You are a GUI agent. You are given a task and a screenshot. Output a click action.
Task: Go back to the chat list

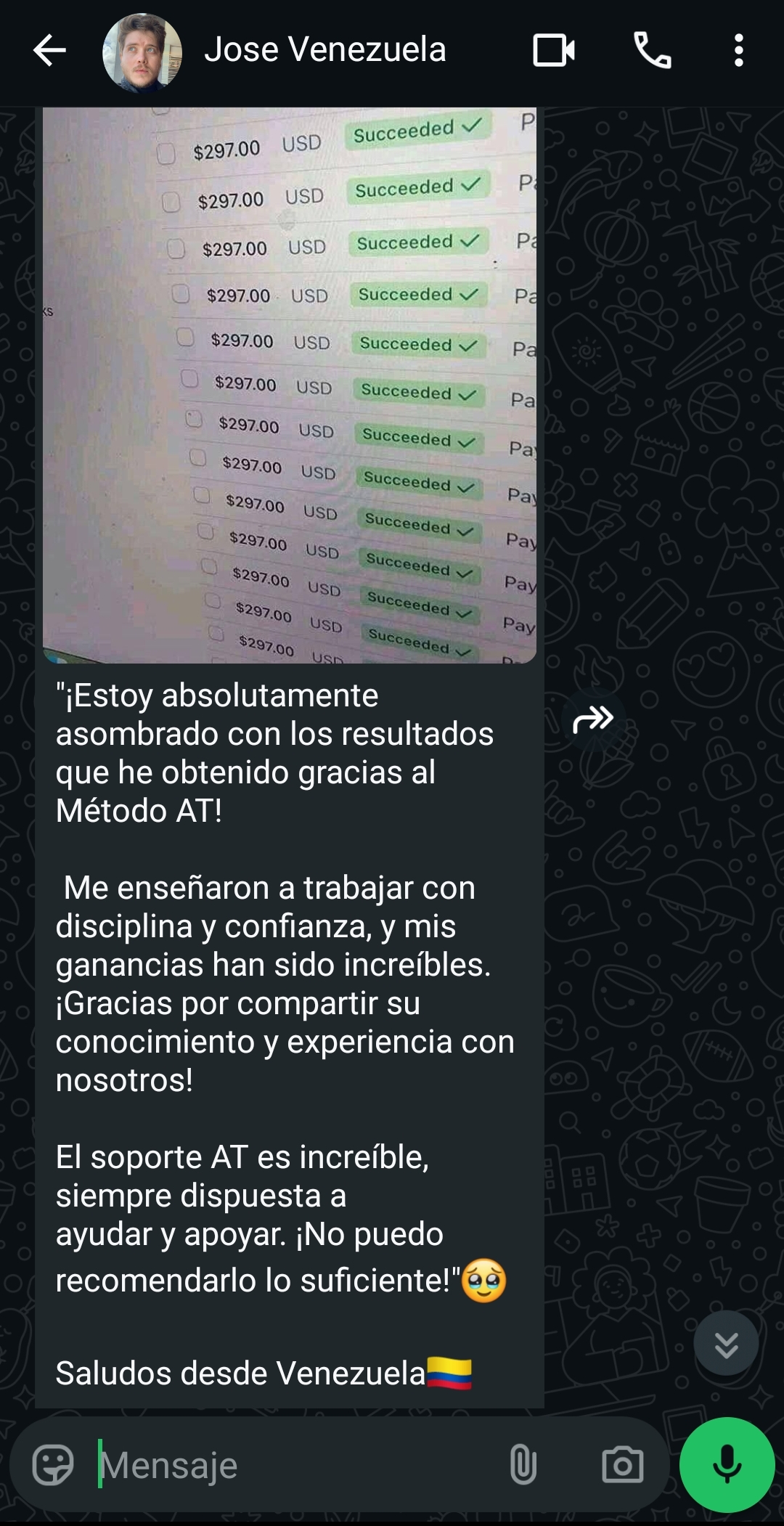coord(49,51)
